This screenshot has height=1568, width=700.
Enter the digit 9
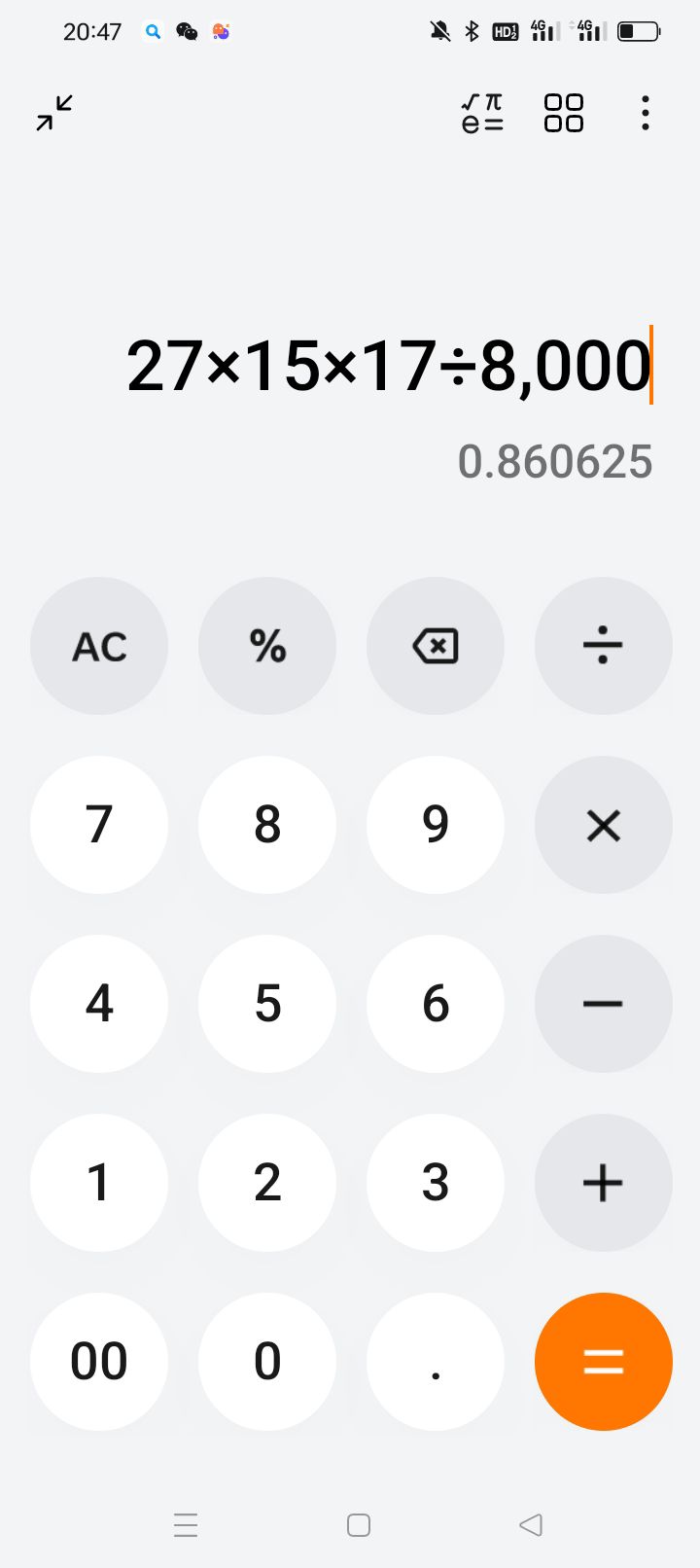[436, 825]
